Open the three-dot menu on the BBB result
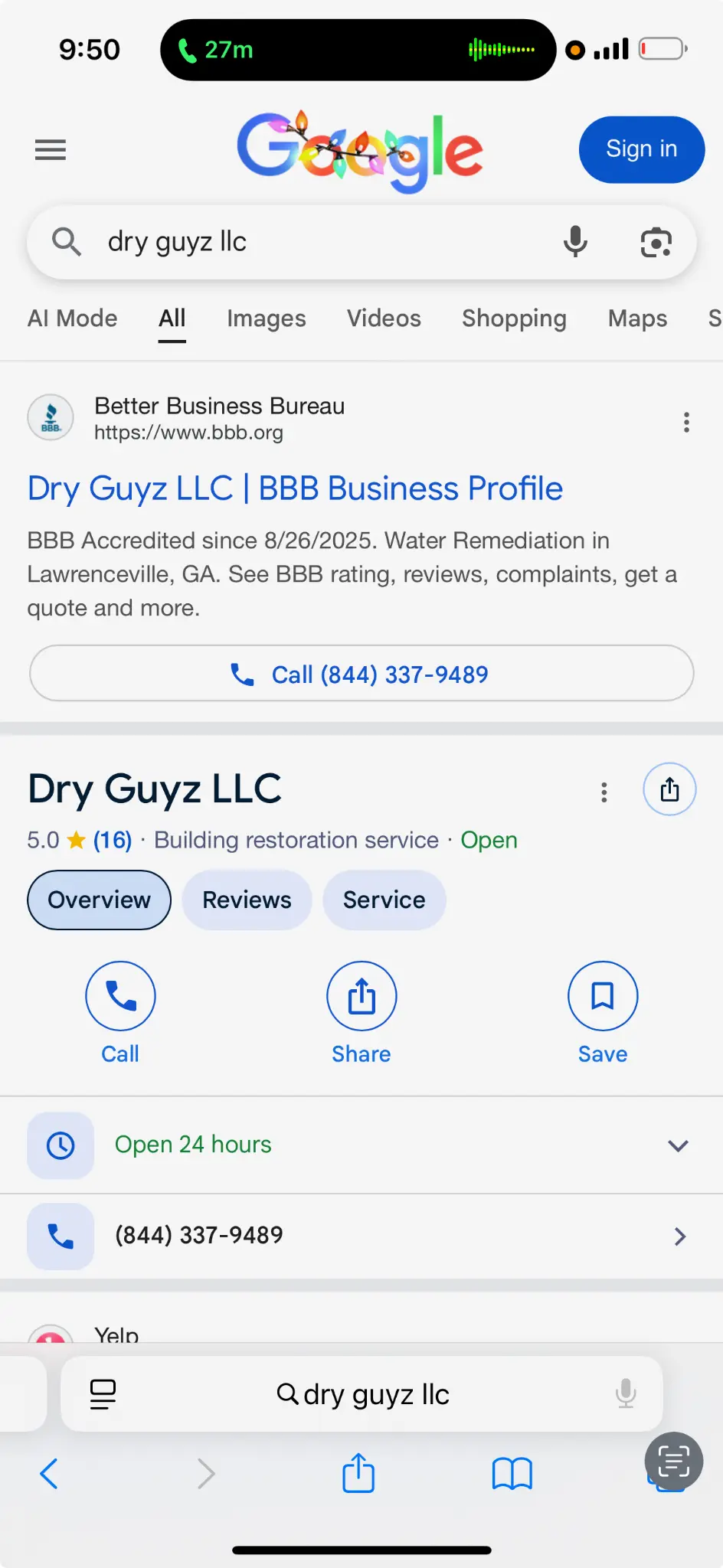The width and height of the screenshot is (723, 1568). [x=686, y=422]
